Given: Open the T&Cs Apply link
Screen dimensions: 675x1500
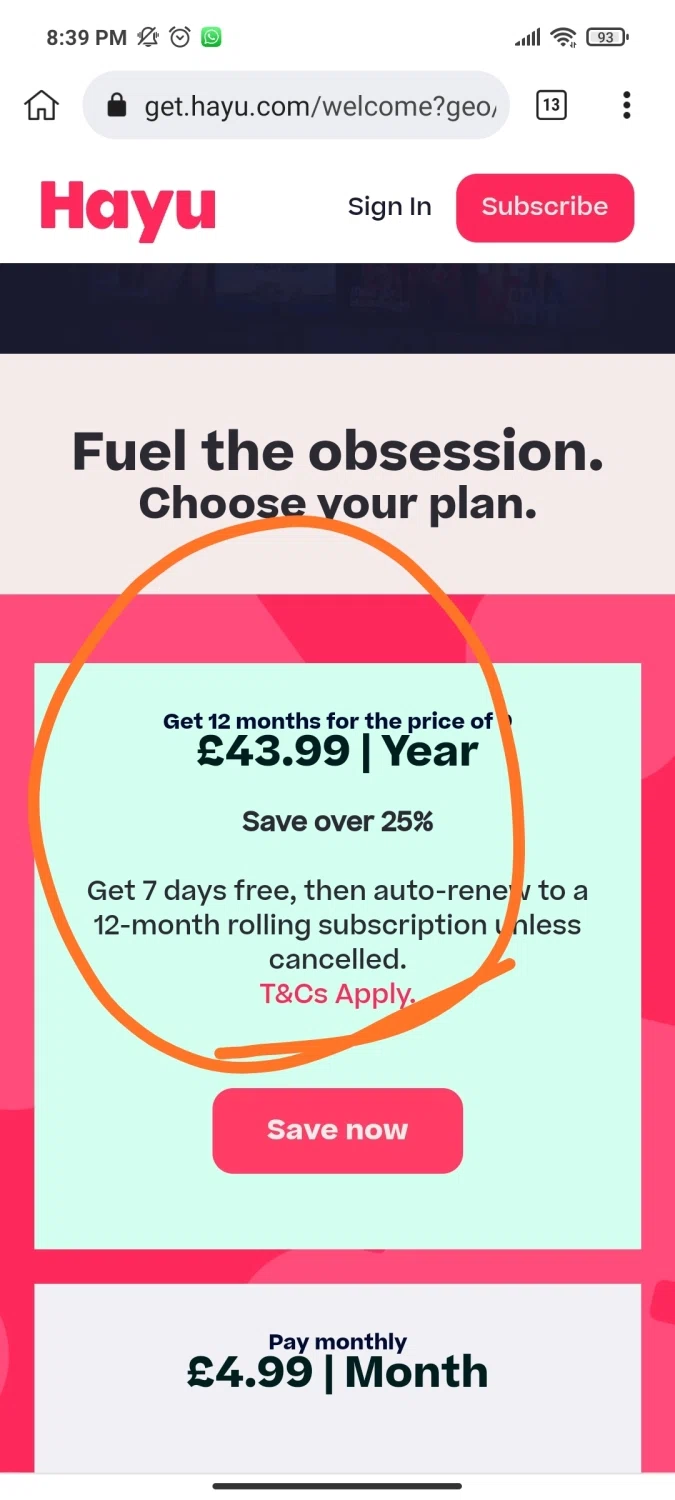Looking at the screenshot, I should [x=337, y=994].
